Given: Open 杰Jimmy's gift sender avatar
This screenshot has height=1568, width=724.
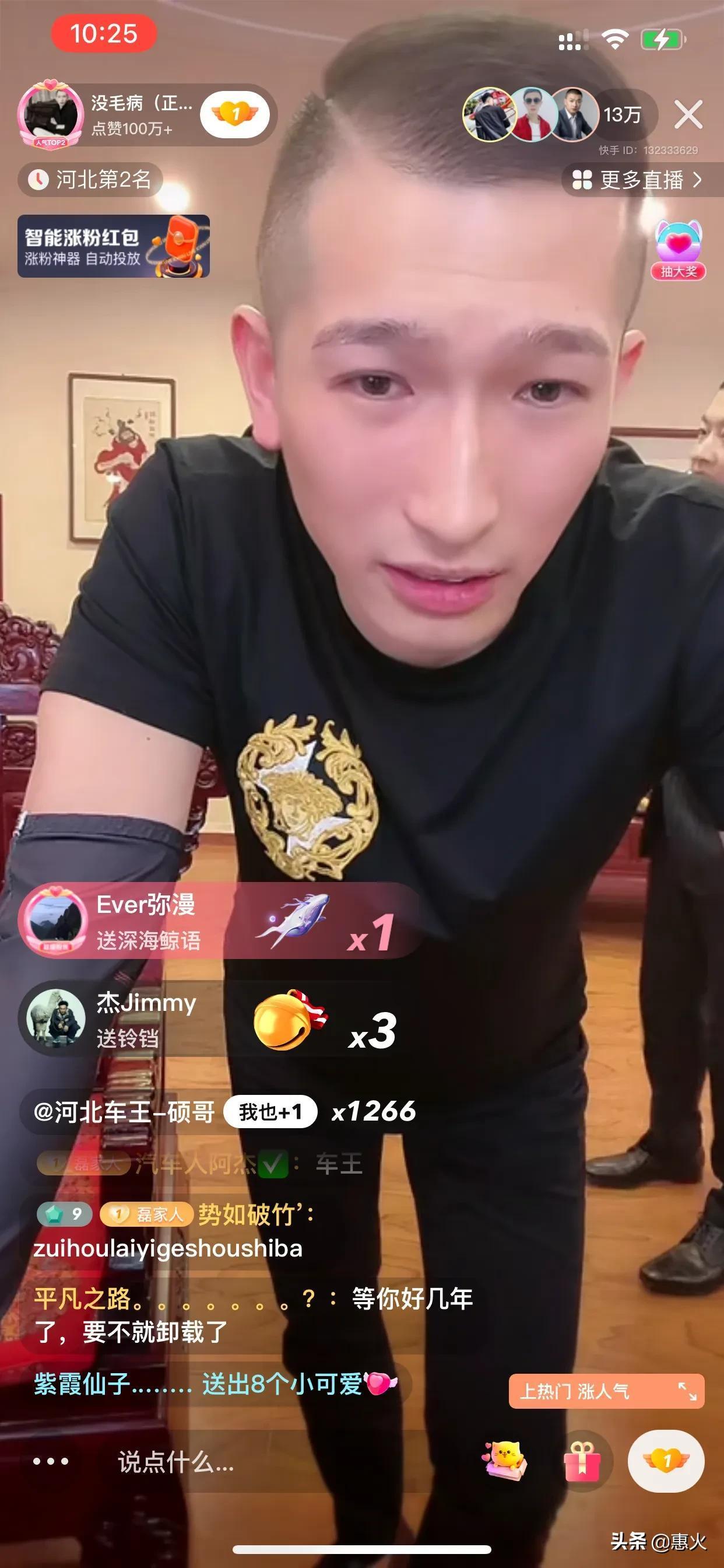Looking at the screenshot, I should [52, 1018].
